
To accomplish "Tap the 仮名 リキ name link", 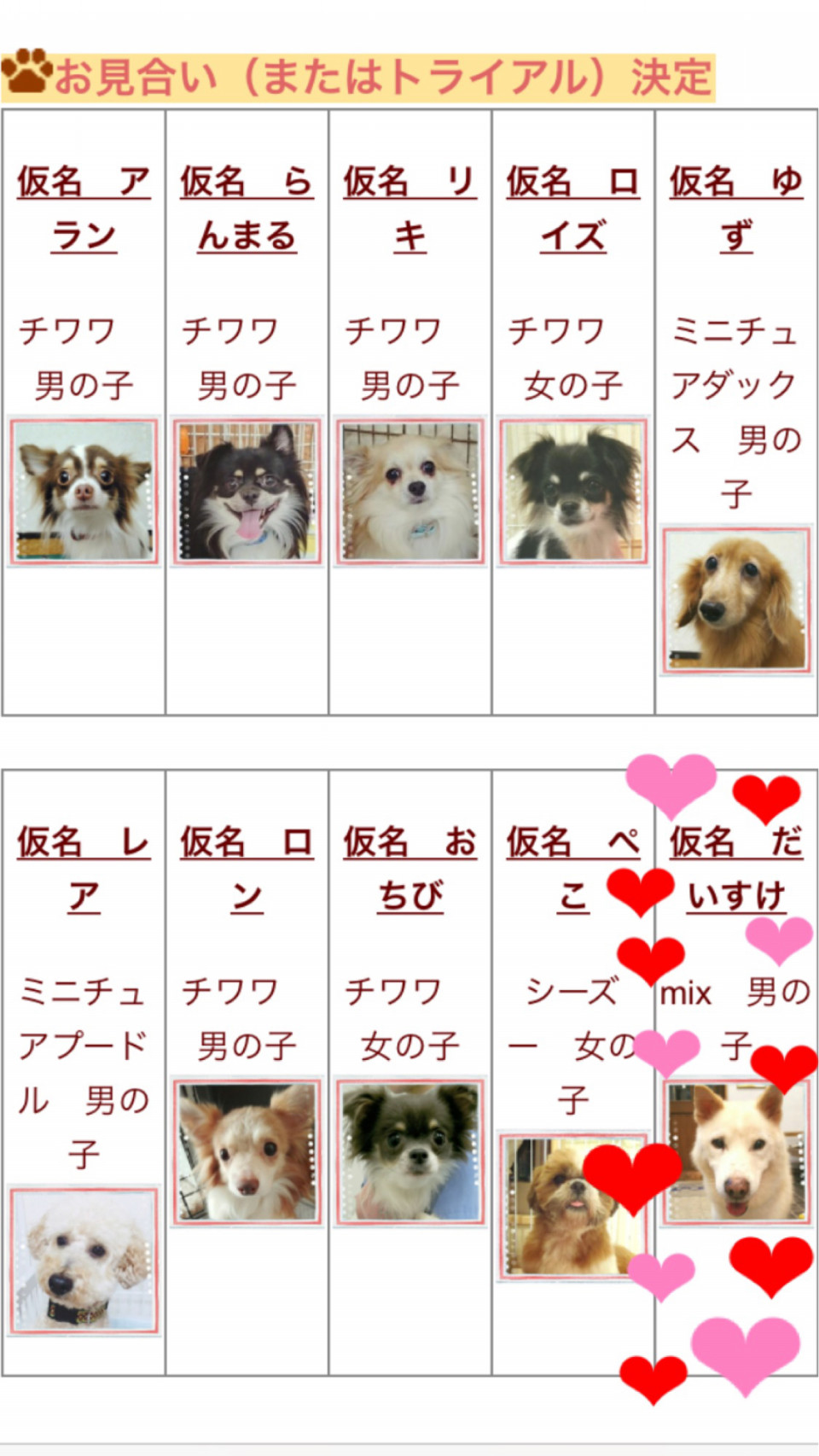I will [x=409, y=208].
